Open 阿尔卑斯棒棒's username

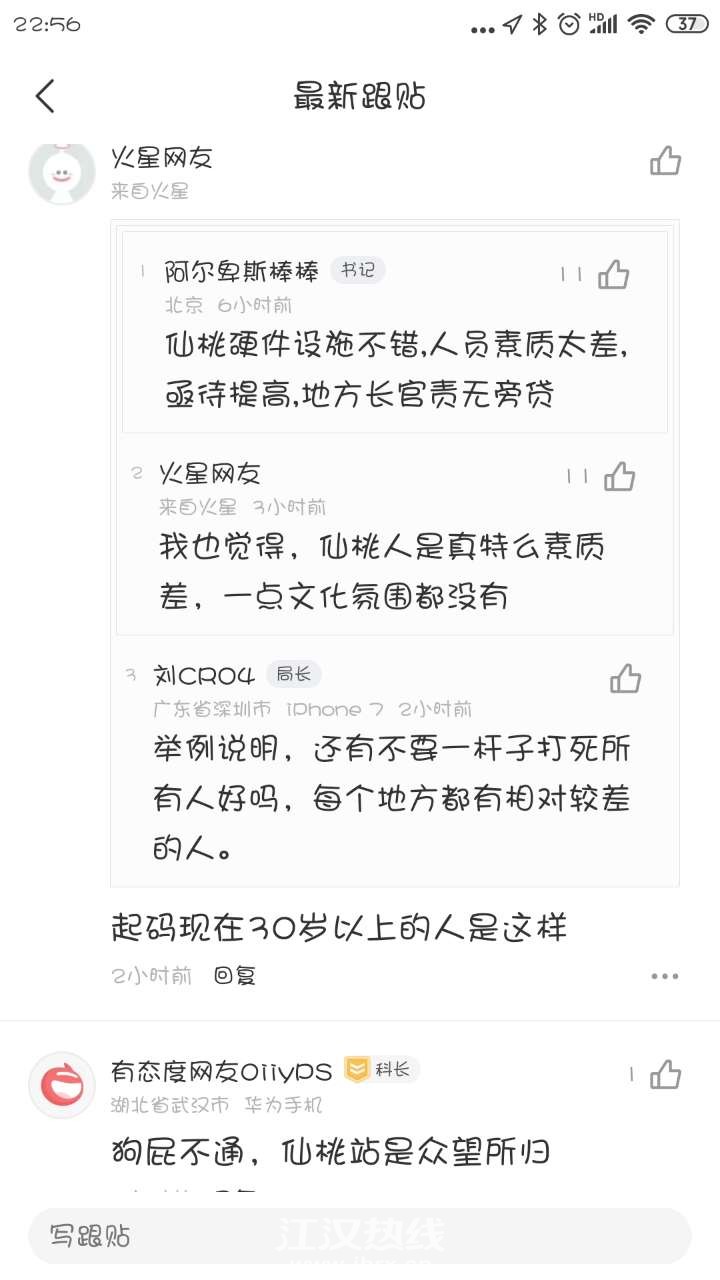tap(241, 271)
